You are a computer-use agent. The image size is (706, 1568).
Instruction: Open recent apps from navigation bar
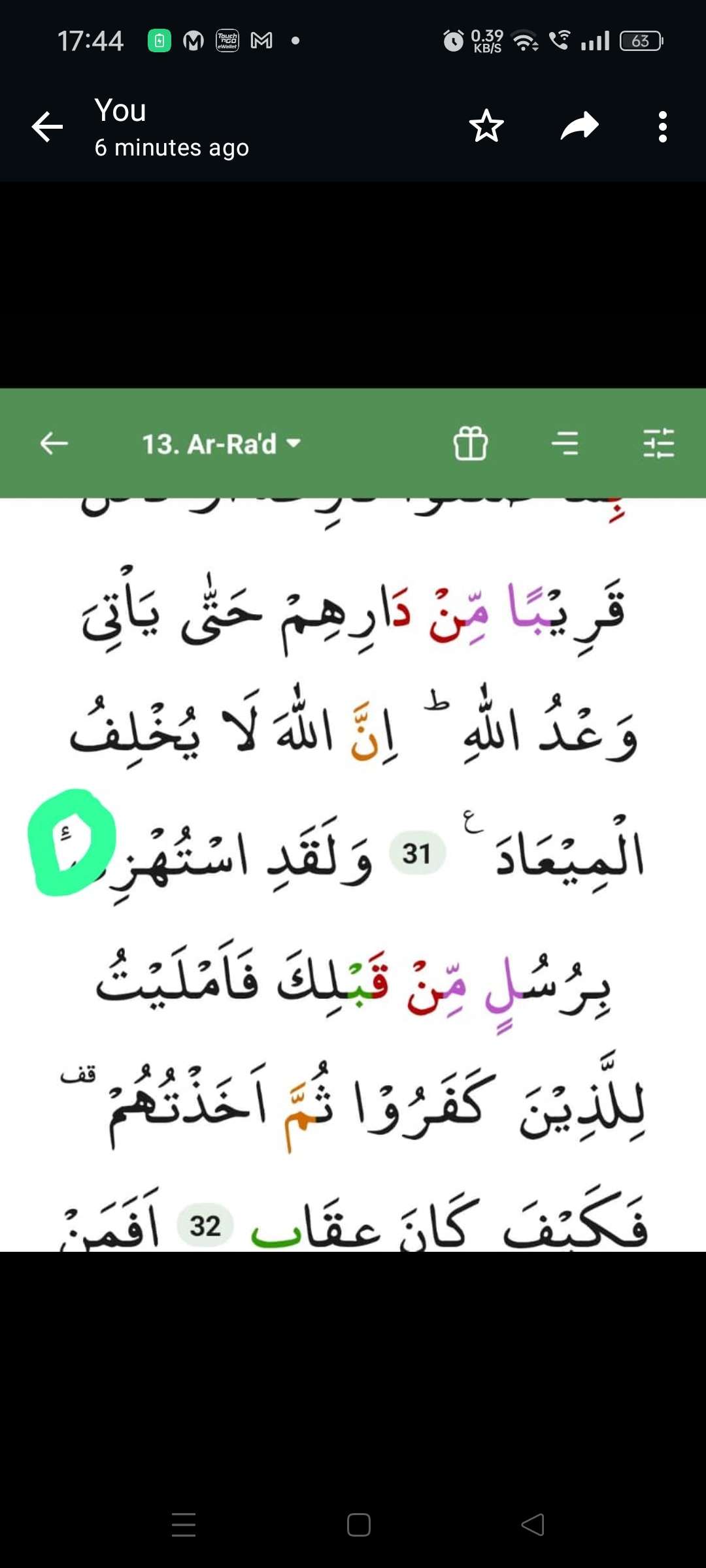(184, 1525)
